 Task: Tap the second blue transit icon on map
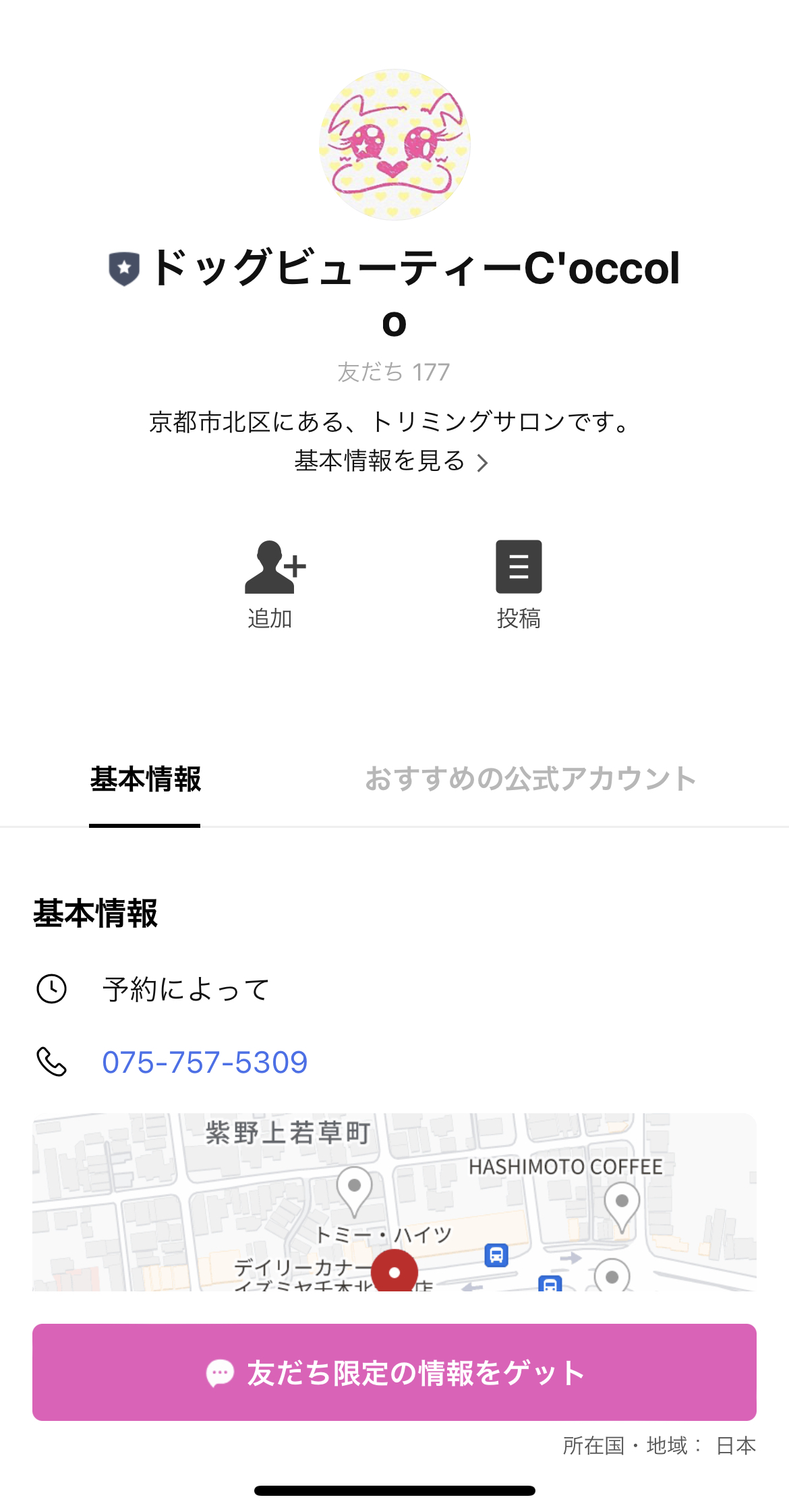click(x=550, y=1285)
